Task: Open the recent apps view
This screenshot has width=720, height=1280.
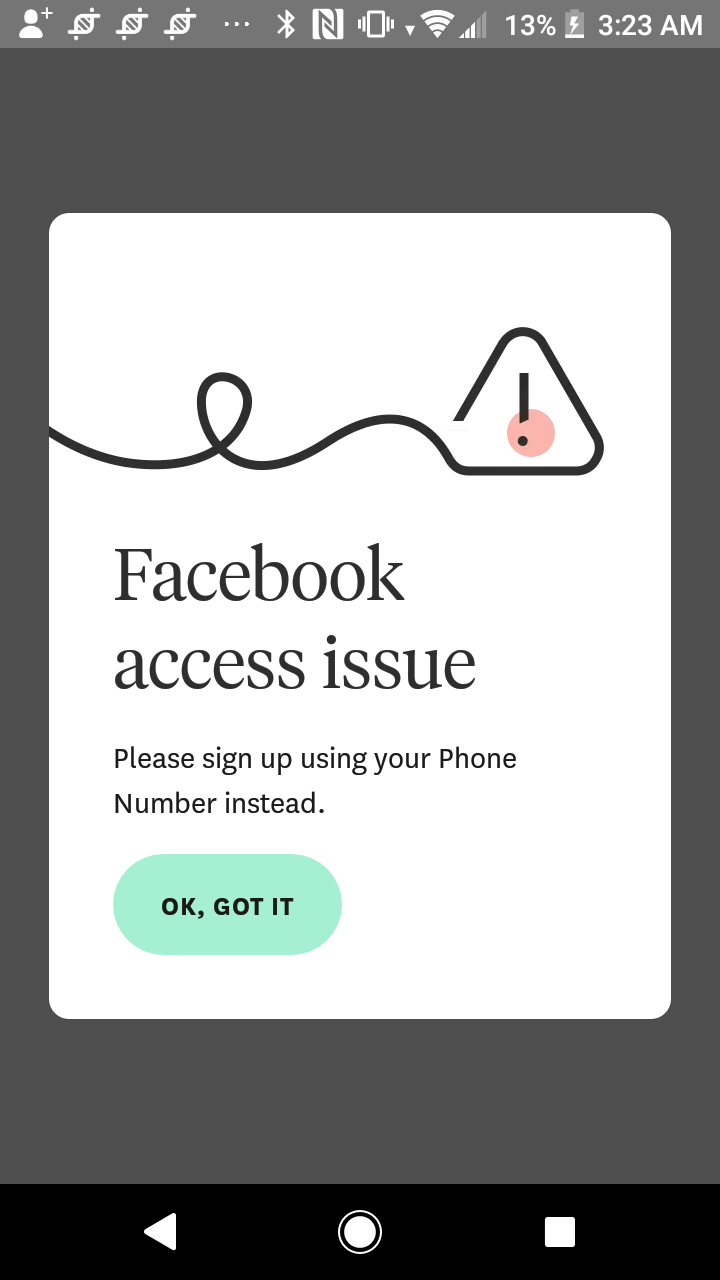Action: pos(559,1231)
